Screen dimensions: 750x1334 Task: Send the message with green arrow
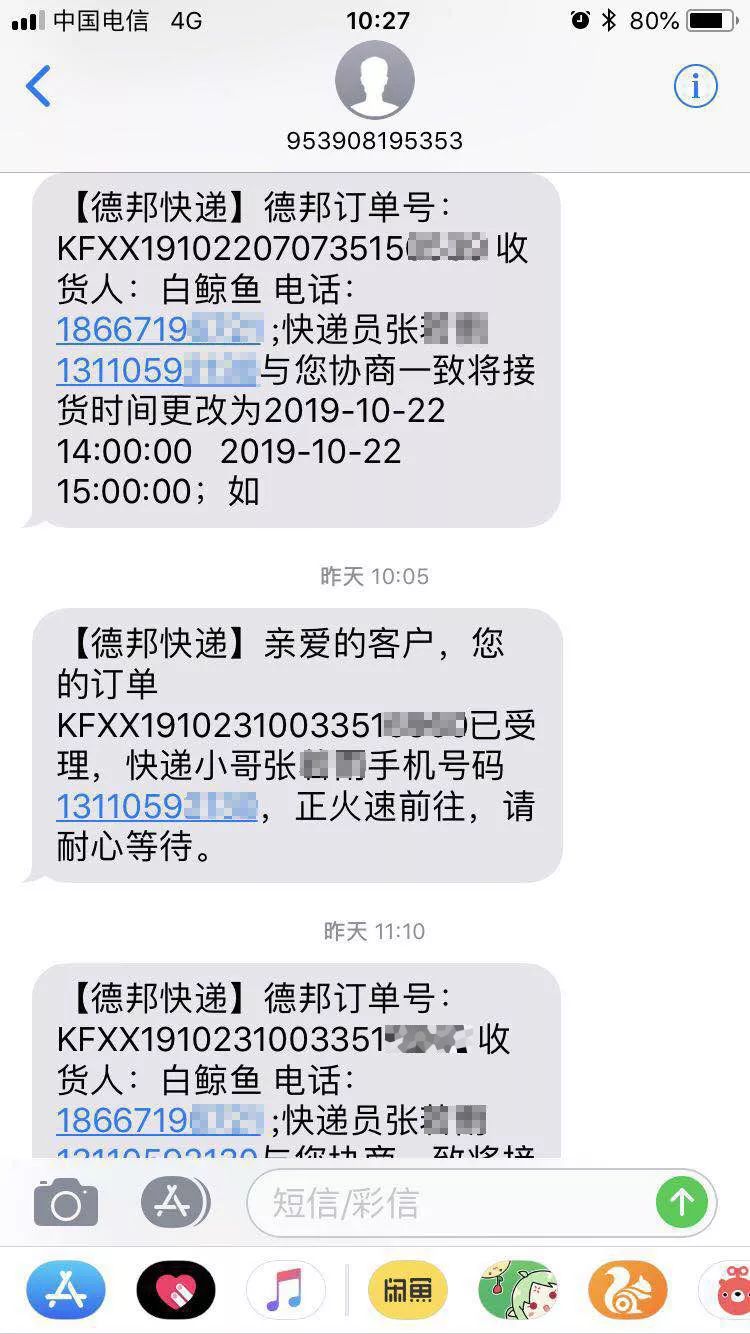pos(682,1202)
